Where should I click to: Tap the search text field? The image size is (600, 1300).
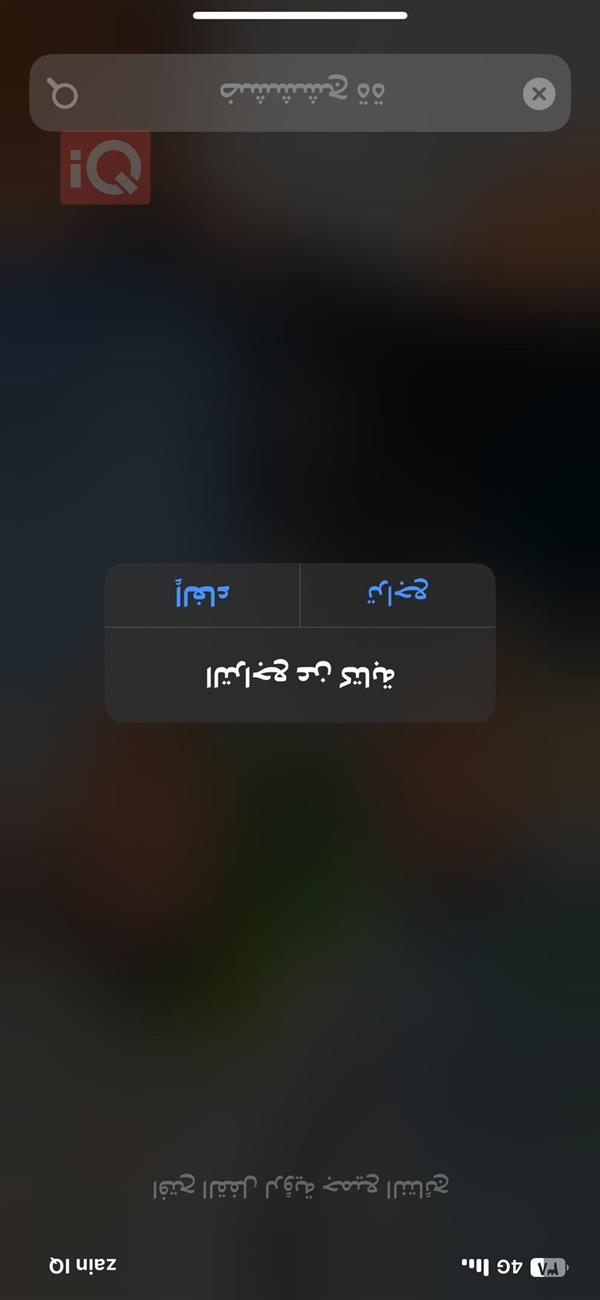[300, 93]
